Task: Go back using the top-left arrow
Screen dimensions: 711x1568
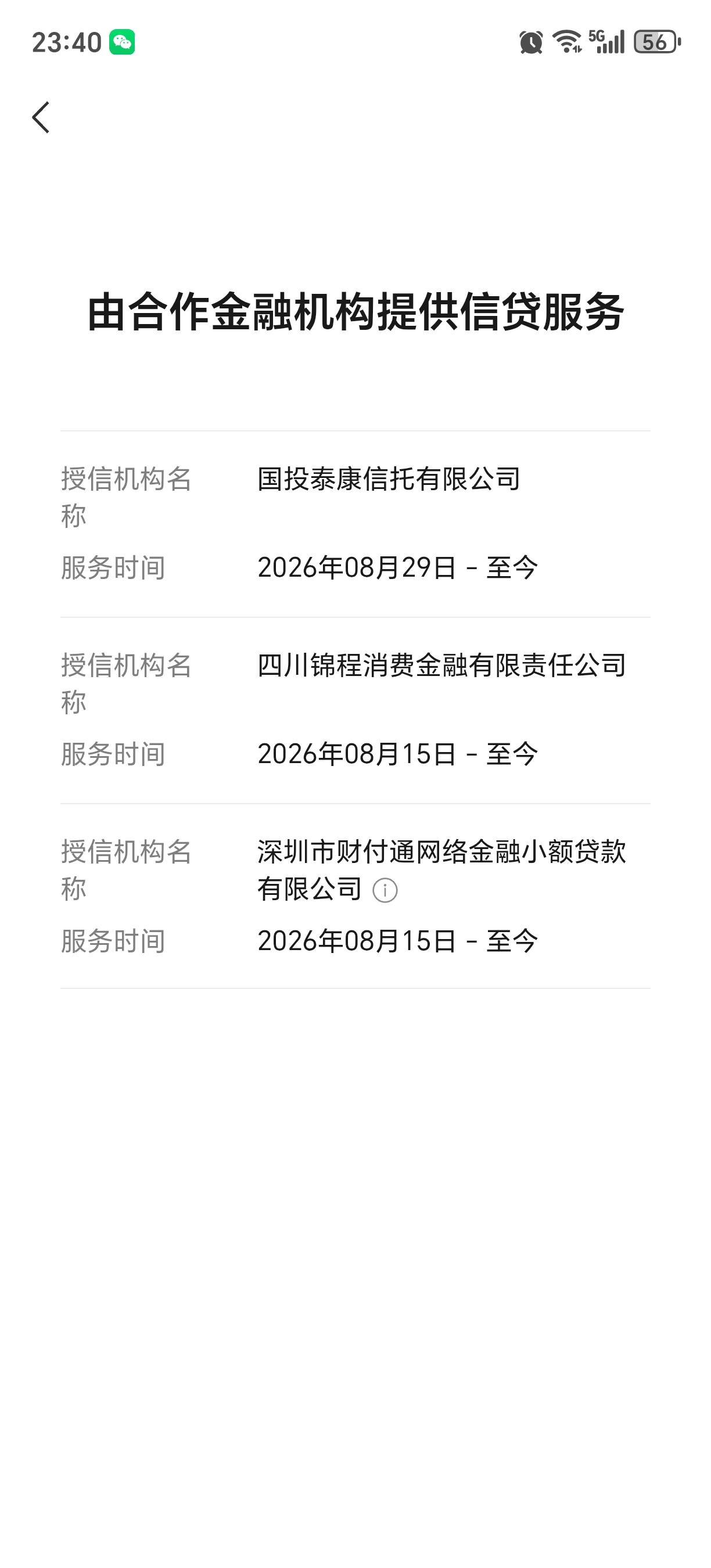Action: pos(41,117)
